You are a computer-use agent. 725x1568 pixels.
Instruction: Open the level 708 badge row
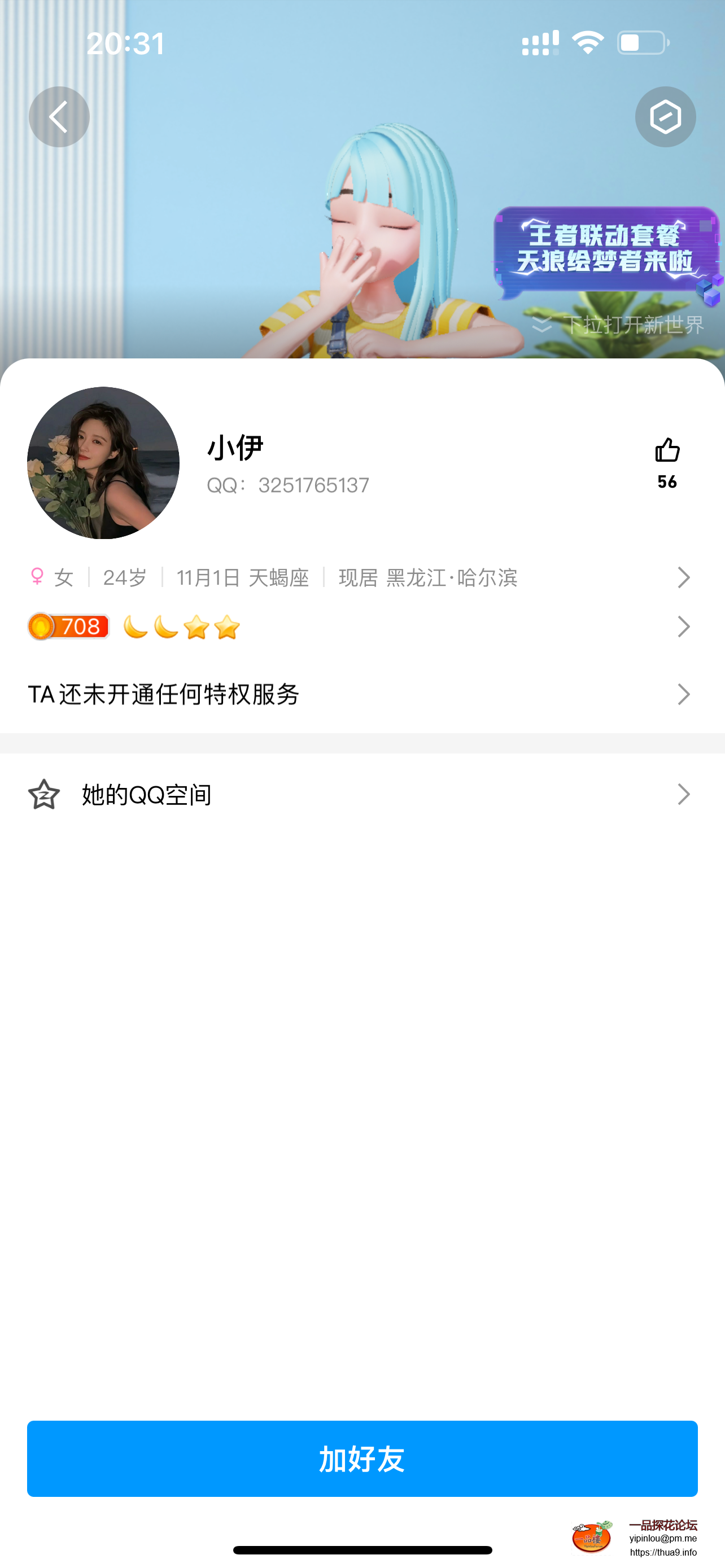[x=362, y=627]
